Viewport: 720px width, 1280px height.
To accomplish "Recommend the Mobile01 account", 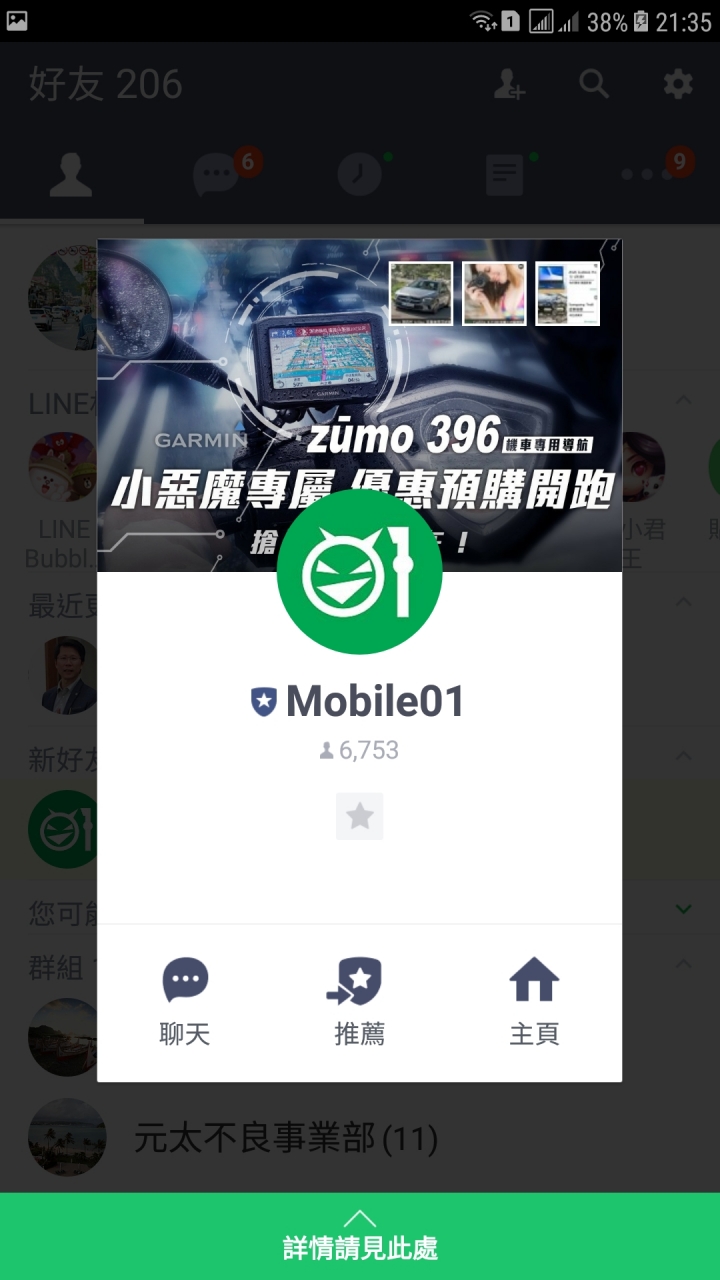I will tap(358, 1000).
